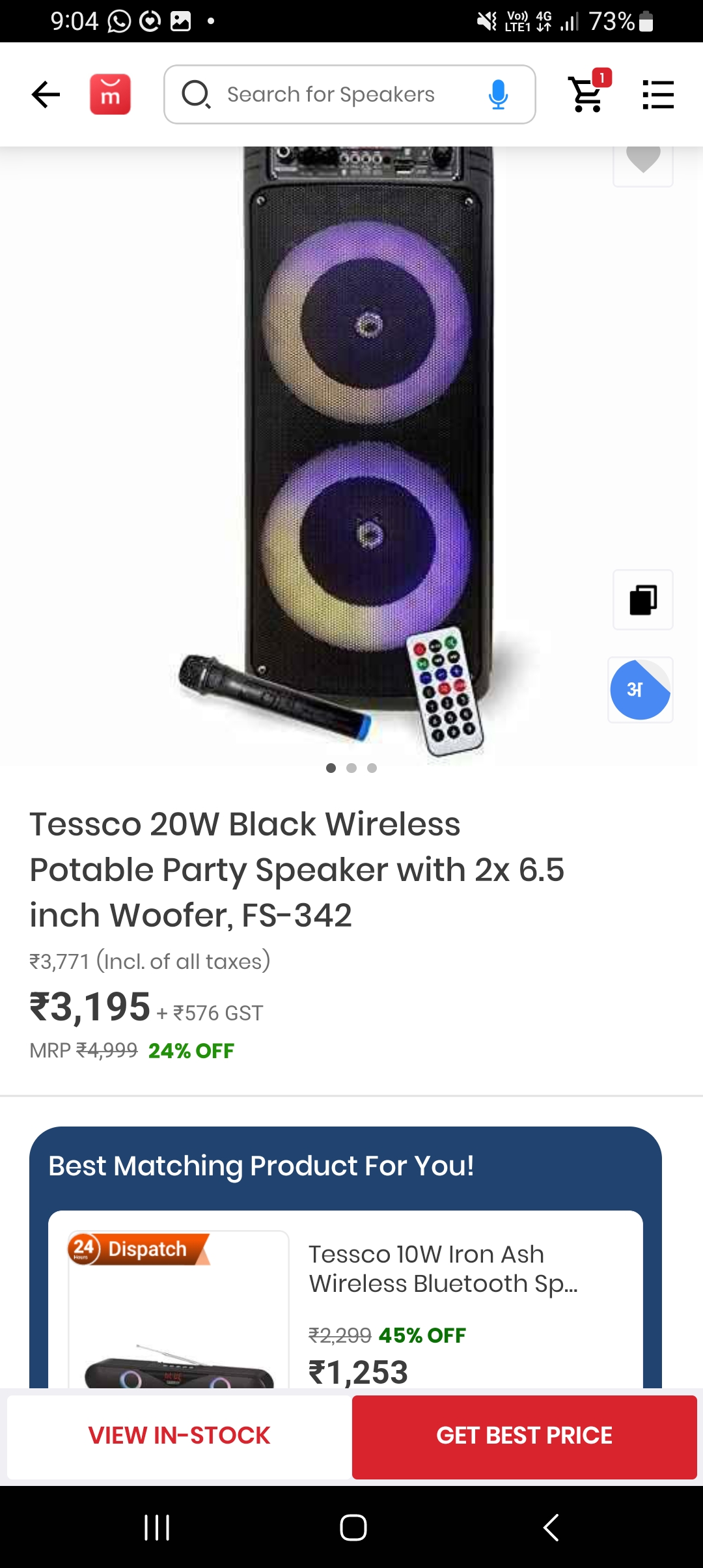703x1568 pixels.
Task: Add this speaker to the wishlist
Action: tap(642, 160)
